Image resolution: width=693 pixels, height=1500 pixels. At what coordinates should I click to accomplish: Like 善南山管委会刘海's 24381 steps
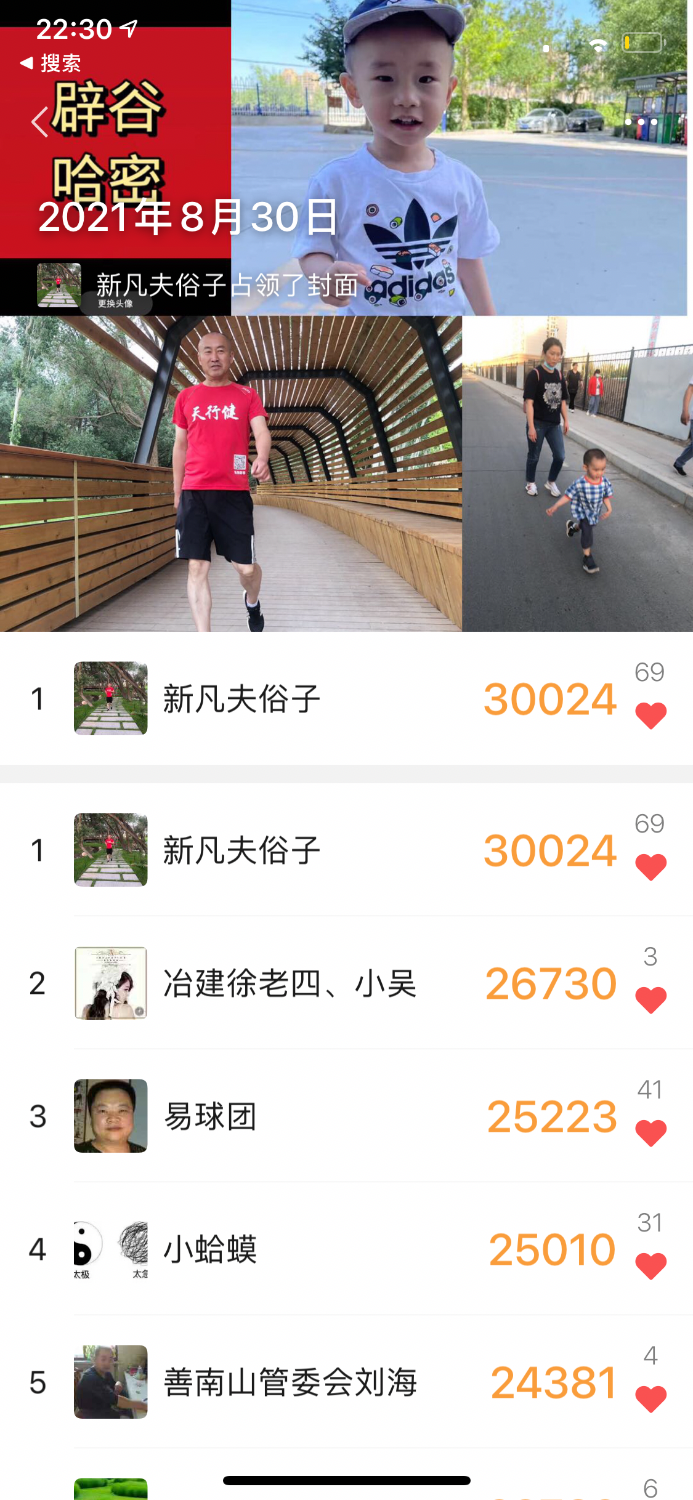[651, 1398]
